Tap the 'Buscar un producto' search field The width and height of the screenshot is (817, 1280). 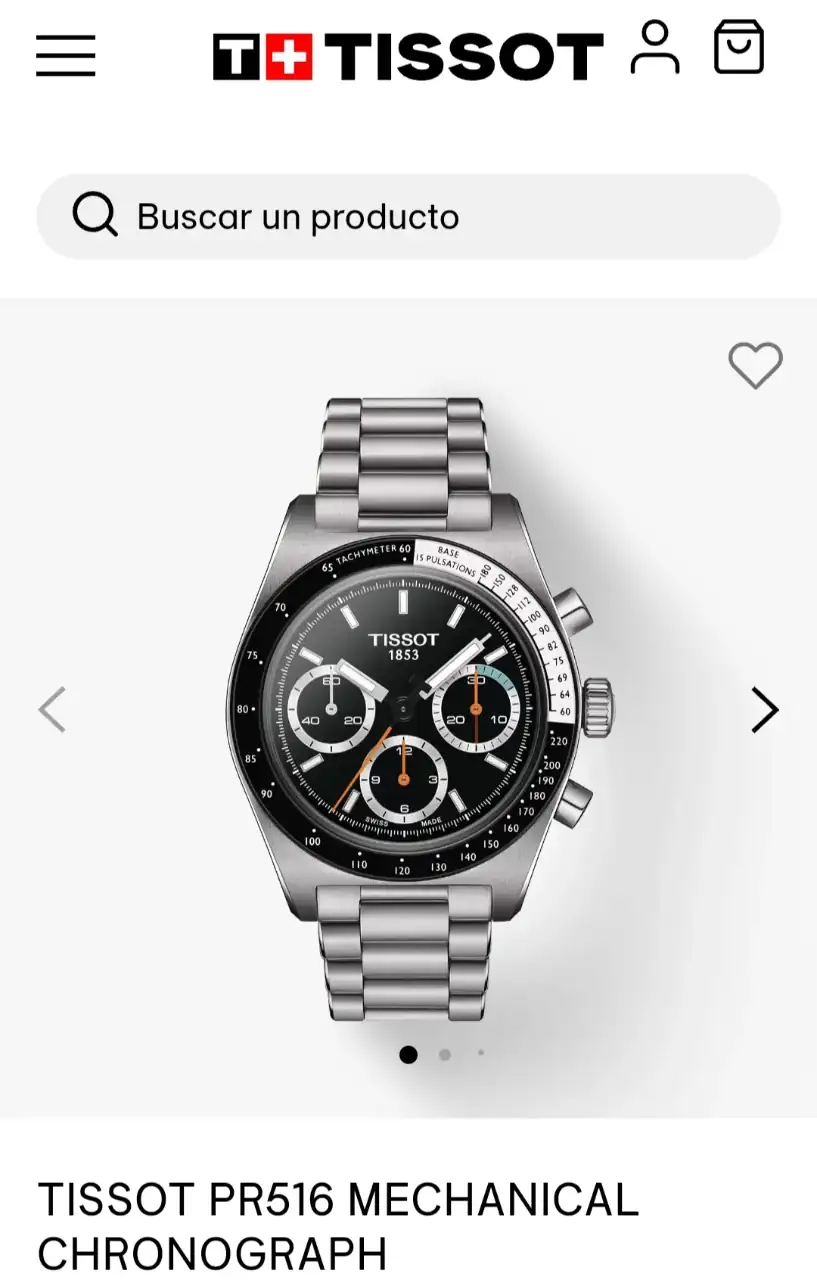pyautogui.click(x=408, y=216)
